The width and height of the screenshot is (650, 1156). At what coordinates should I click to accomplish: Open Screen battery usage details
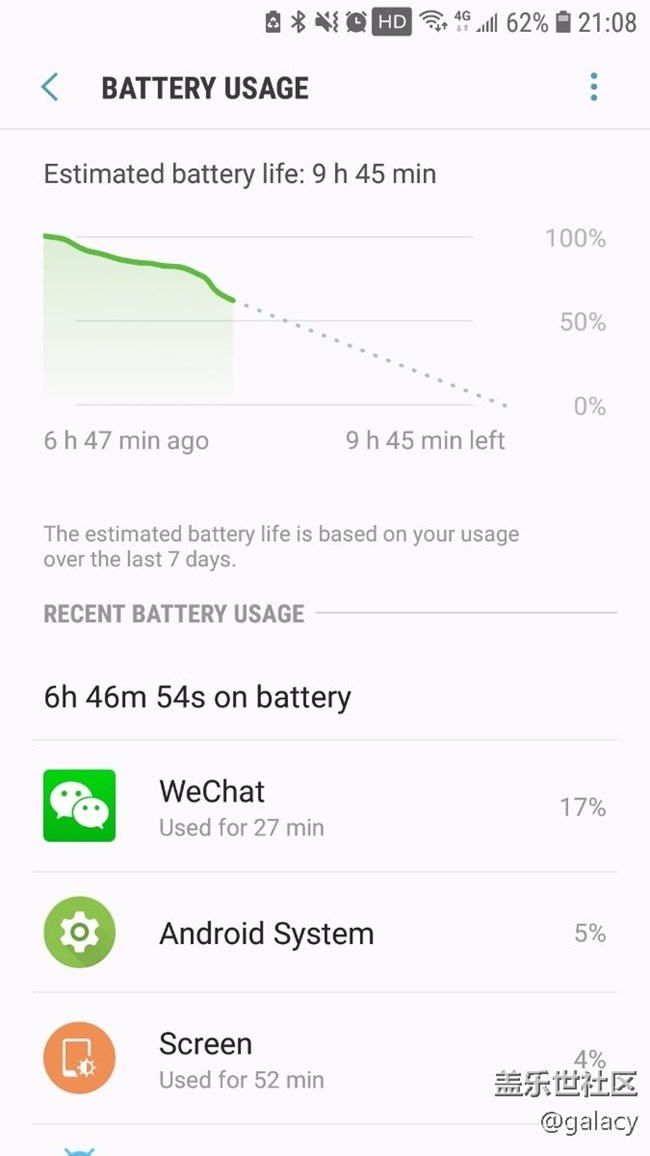pyautogui.click(x=324, y=1058)
